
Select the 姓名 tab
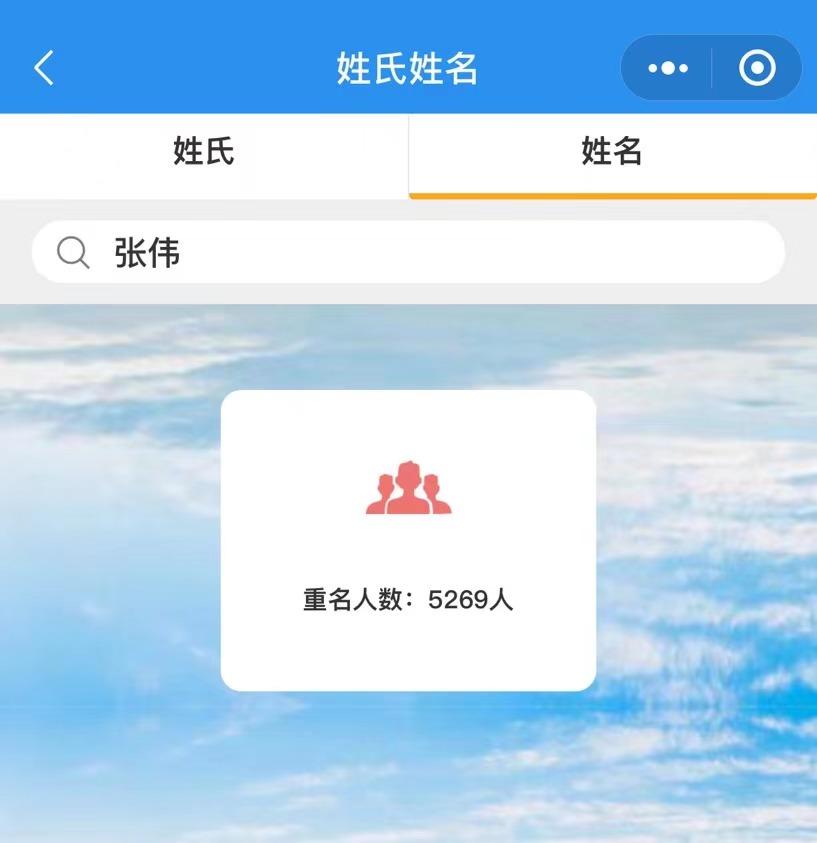pyautogui.click(x=611, y=153)
